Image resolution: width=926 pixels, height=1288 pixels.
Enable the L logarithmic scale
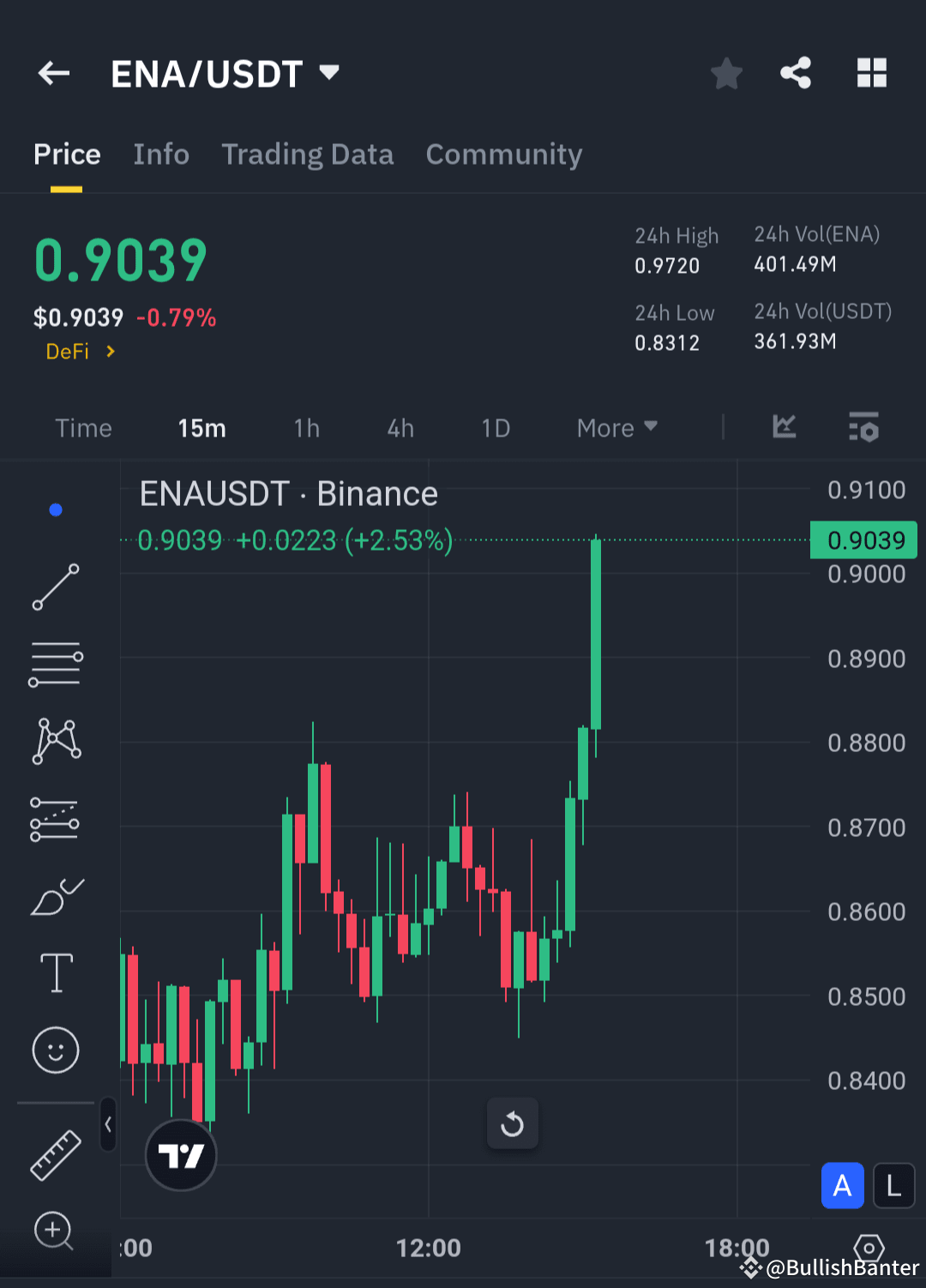click(x=893, y=1186)
